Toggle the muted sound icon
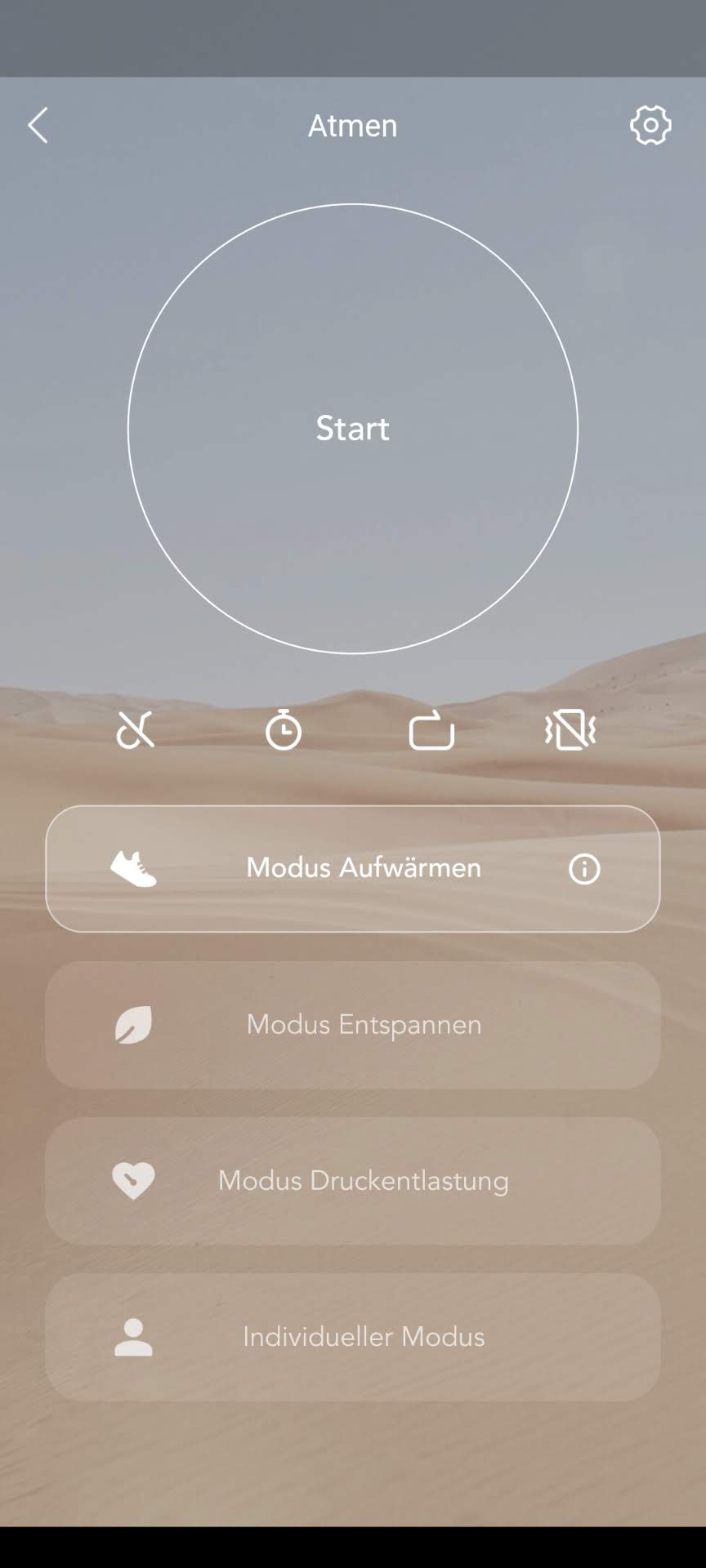Image resolution: width=706 pixels, height=1568 pixels. (135, 729)
